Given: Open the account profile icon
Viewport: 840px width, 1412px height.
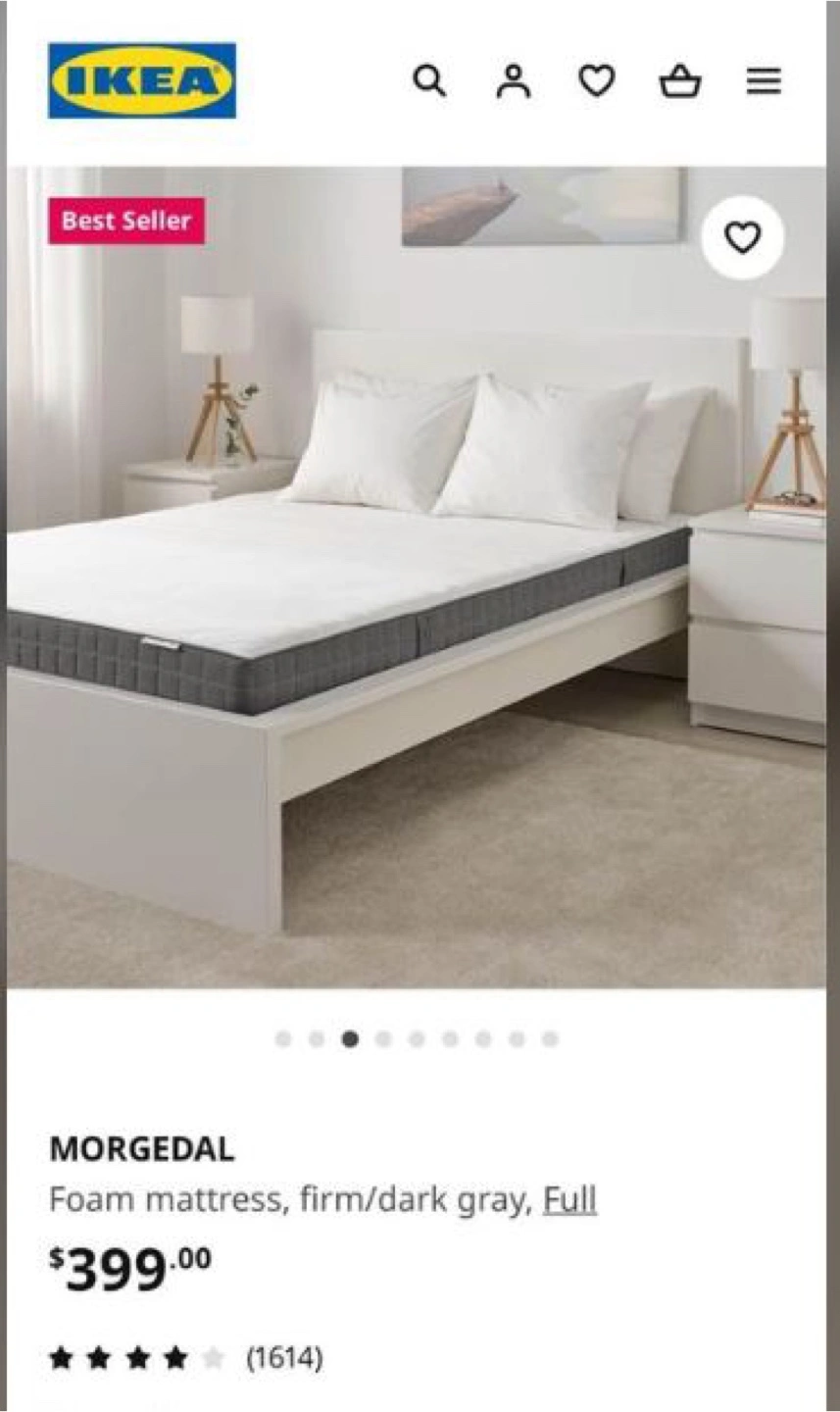Looking at the screenshot, I should point(513,80).
